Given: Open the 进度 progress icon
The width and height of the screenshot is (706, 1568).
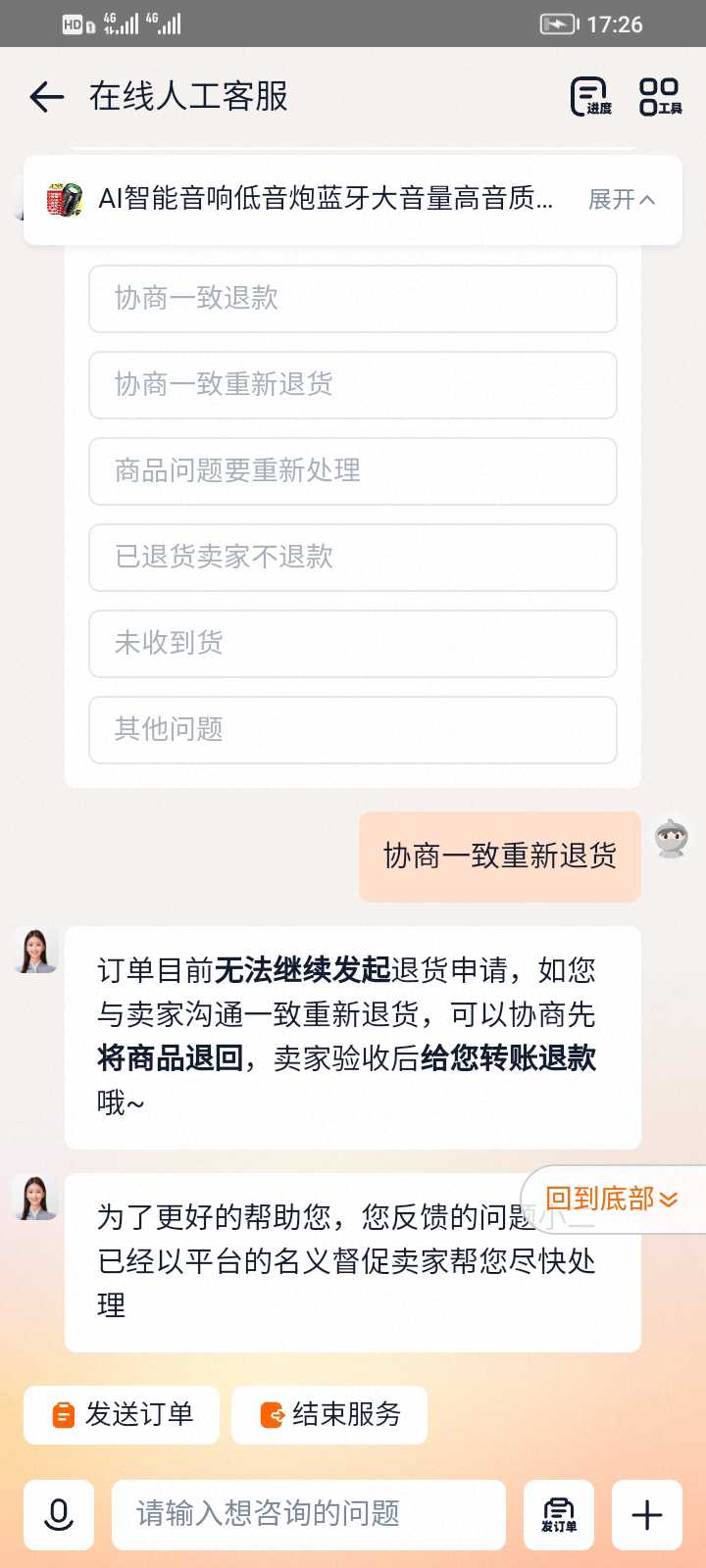Looking at the screenshot, I should pos(590,96).
